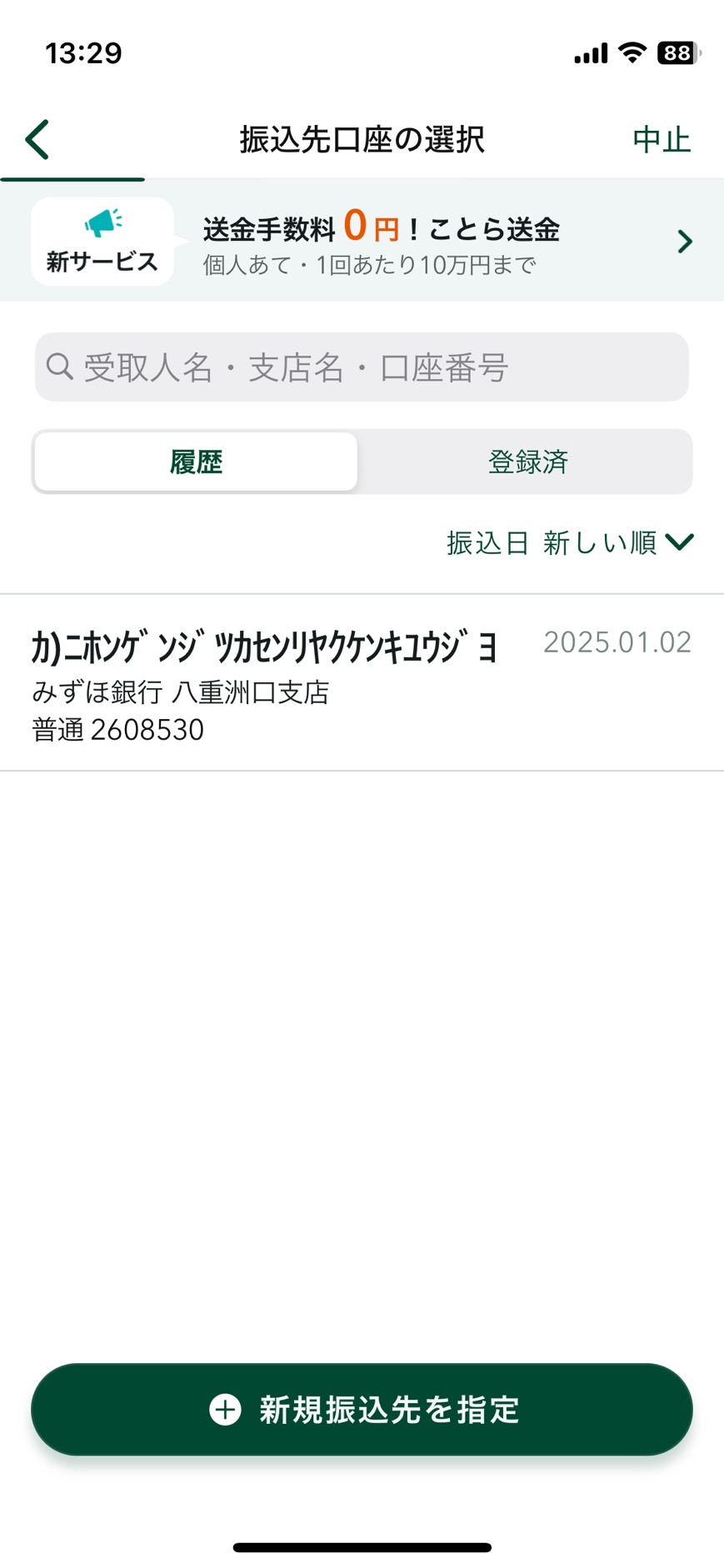This screenshot has width=724, height=1568.
Task: Tap 中止 to cancel the transfer
Action: (662, 139)
